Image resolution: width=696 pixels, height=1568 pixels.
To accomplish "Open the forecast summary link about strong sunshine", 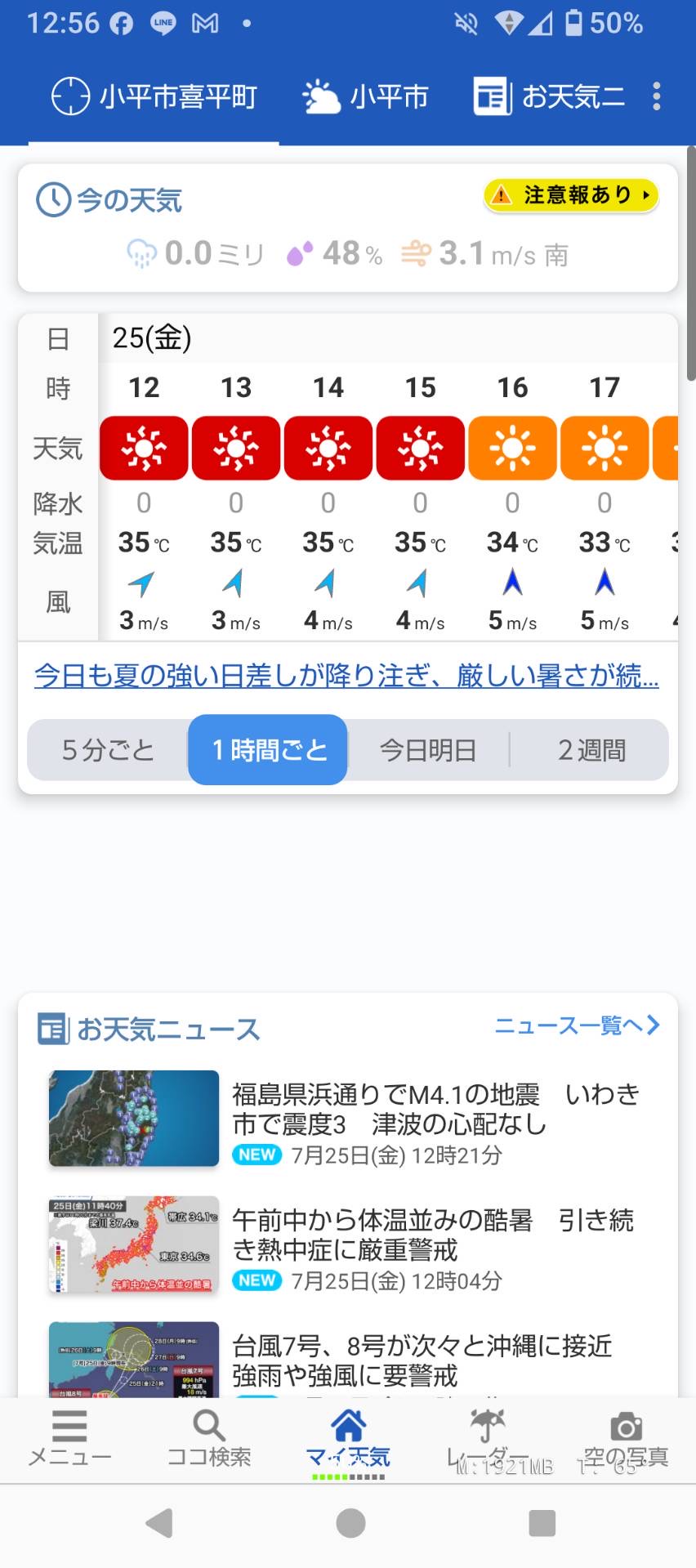I will tap(346, 676).
